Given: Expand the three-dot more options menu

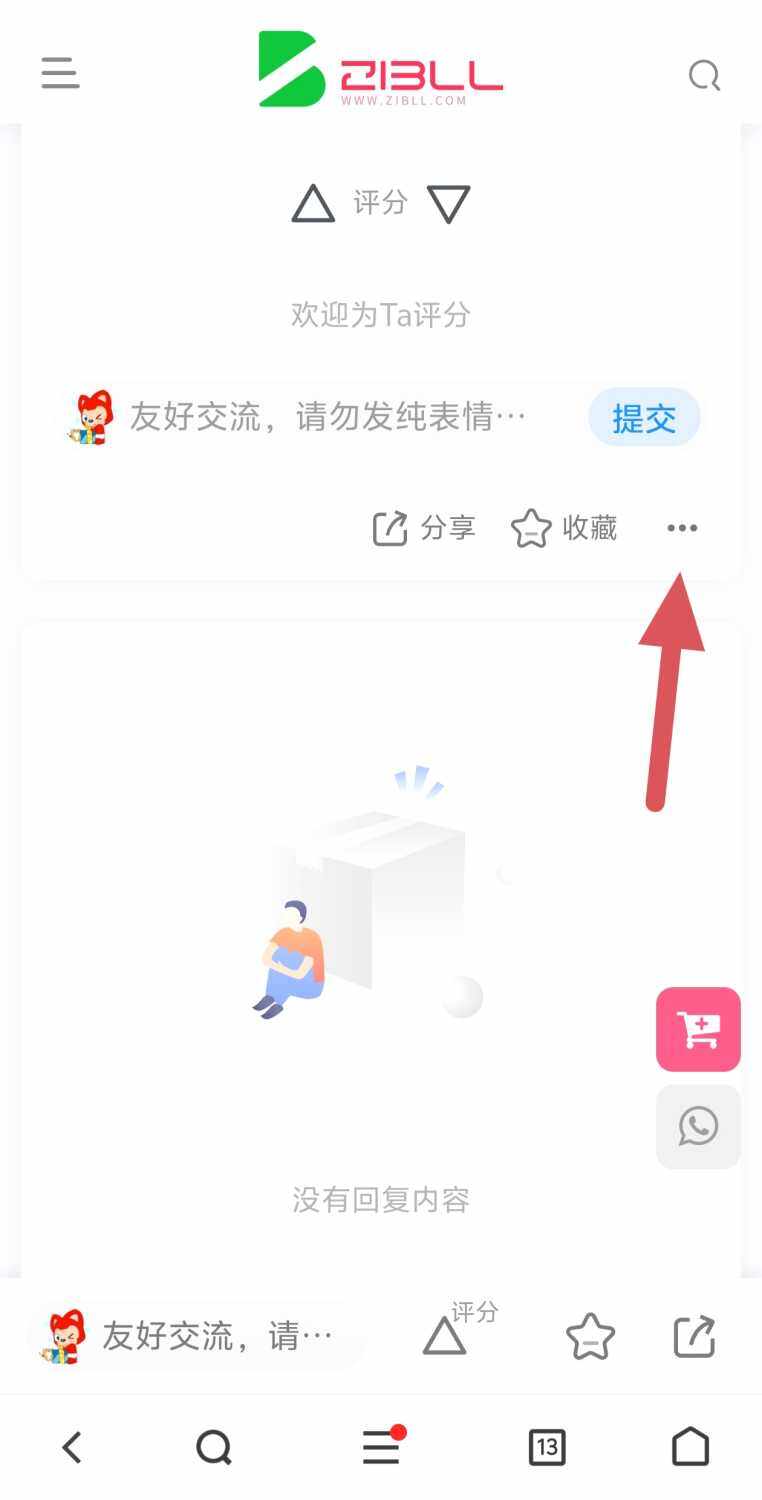Looking at the screenshot, I should (x=682, y=528).
